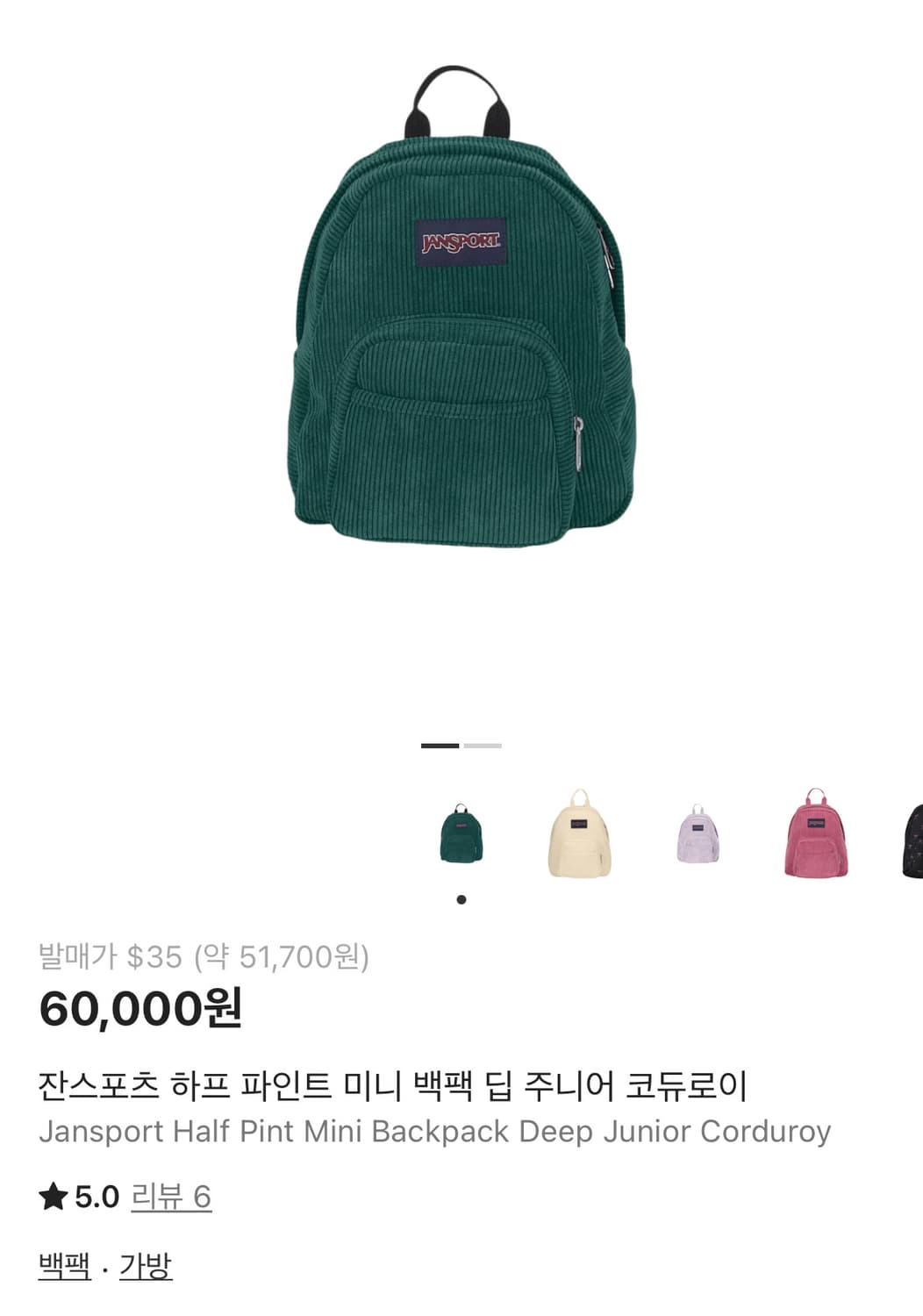The image size is (923, 1316).
Task: Click the black carousel indicator bar
Action: tap(439, 745)
